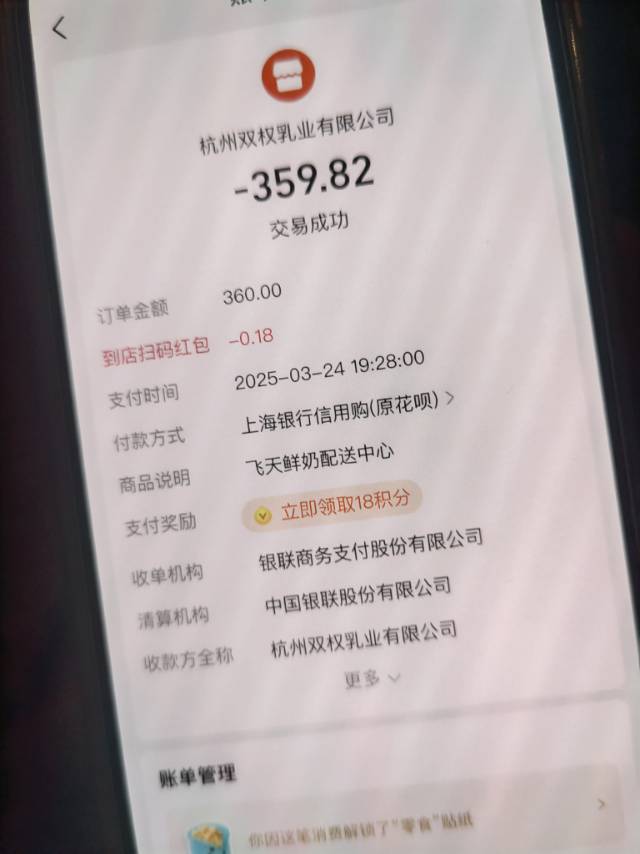Claim 18 points via 立即领取18积分
The width and height of the screenshot is (640, 854).
pyautogui.click(x=333, y=506)
